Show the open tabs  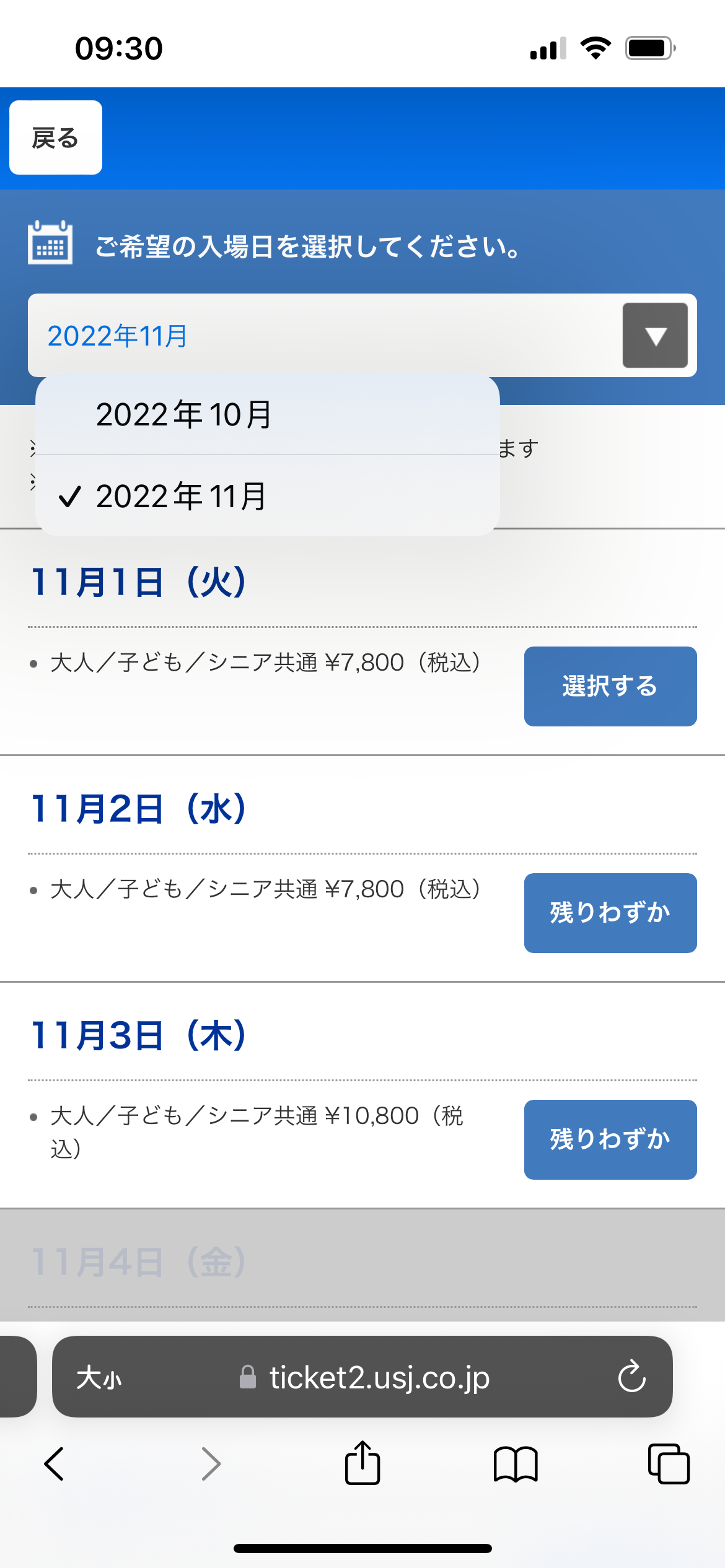(669, 1464)
